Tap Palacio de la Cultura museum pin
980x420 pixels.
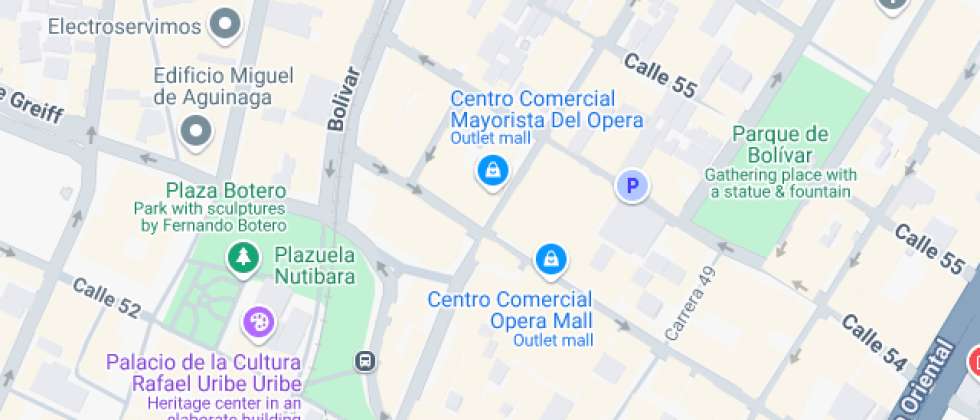[257, 322]
